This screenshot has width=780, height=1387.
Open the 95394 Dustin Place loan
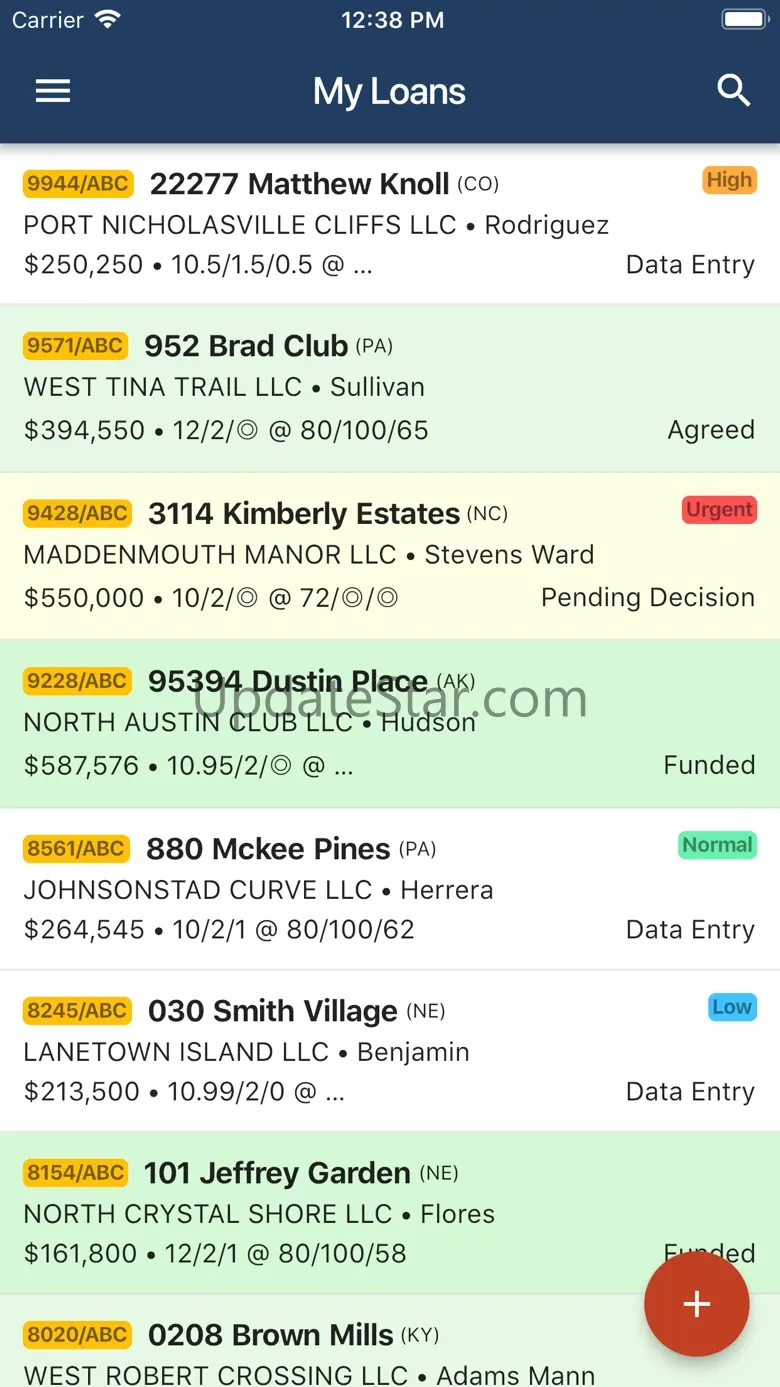[287, 682]
